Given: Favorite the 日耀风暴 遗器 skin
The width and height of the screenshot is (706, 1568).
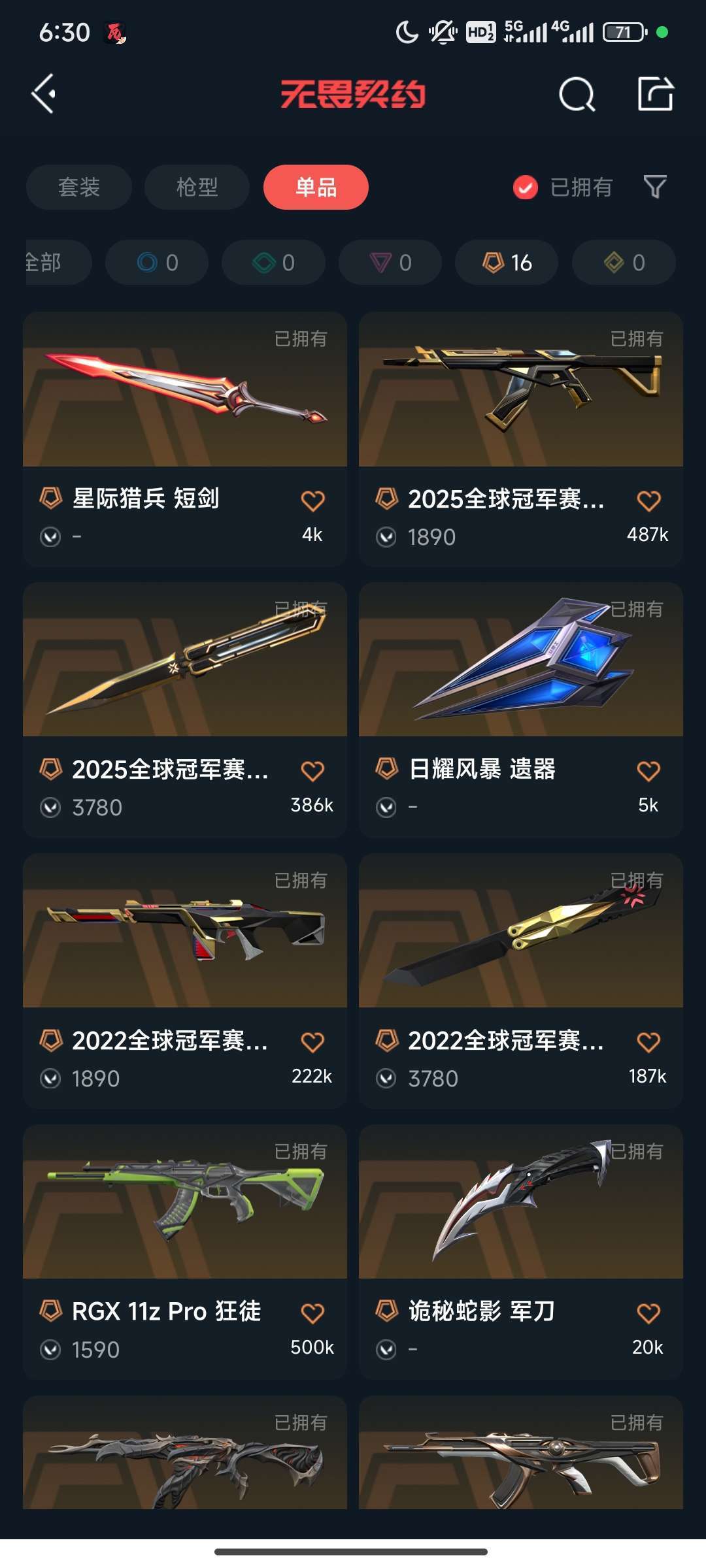Looking at the screenshot, I should tap(648, 772).
